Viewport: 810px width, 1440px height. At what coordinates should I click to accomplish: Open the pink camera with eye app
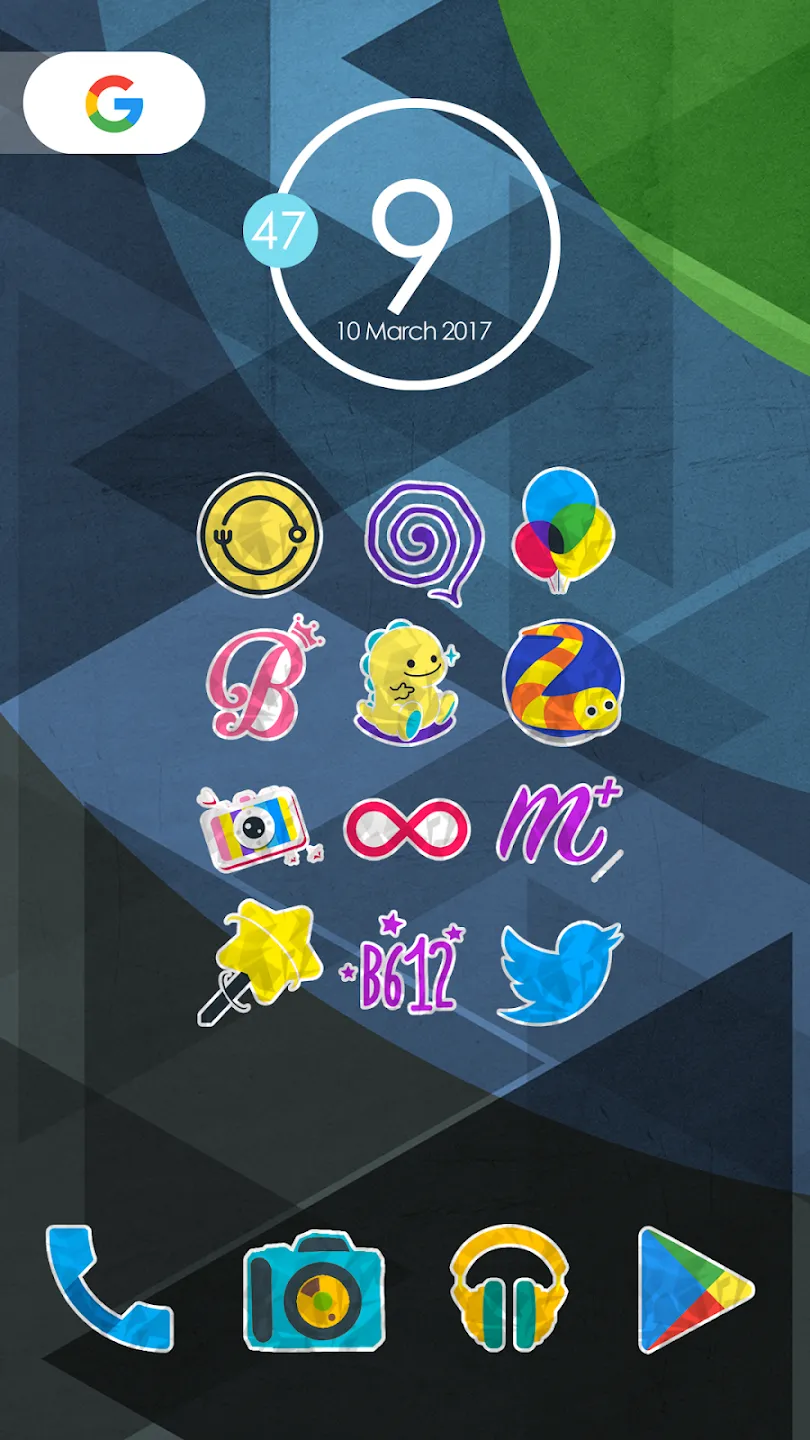pos(261,827)
